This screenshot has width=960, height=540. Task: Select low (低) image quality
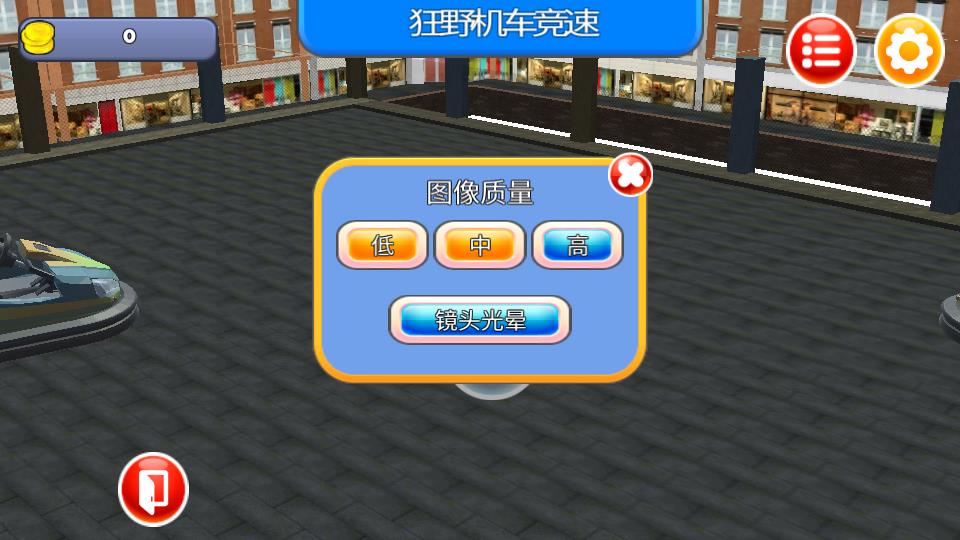[382, 245]
